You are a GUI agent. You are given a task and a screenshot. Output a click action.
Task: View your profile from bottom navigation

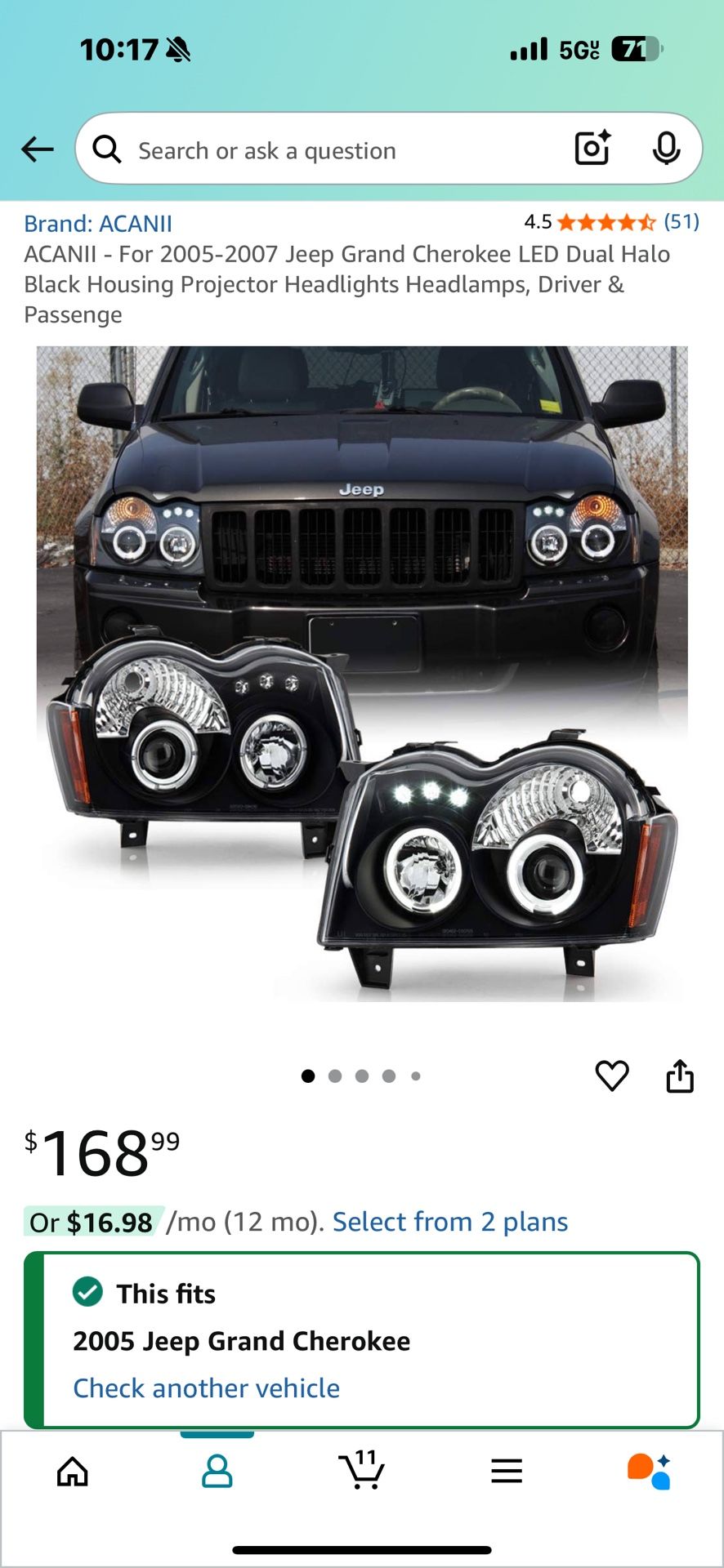(217, 1472)
